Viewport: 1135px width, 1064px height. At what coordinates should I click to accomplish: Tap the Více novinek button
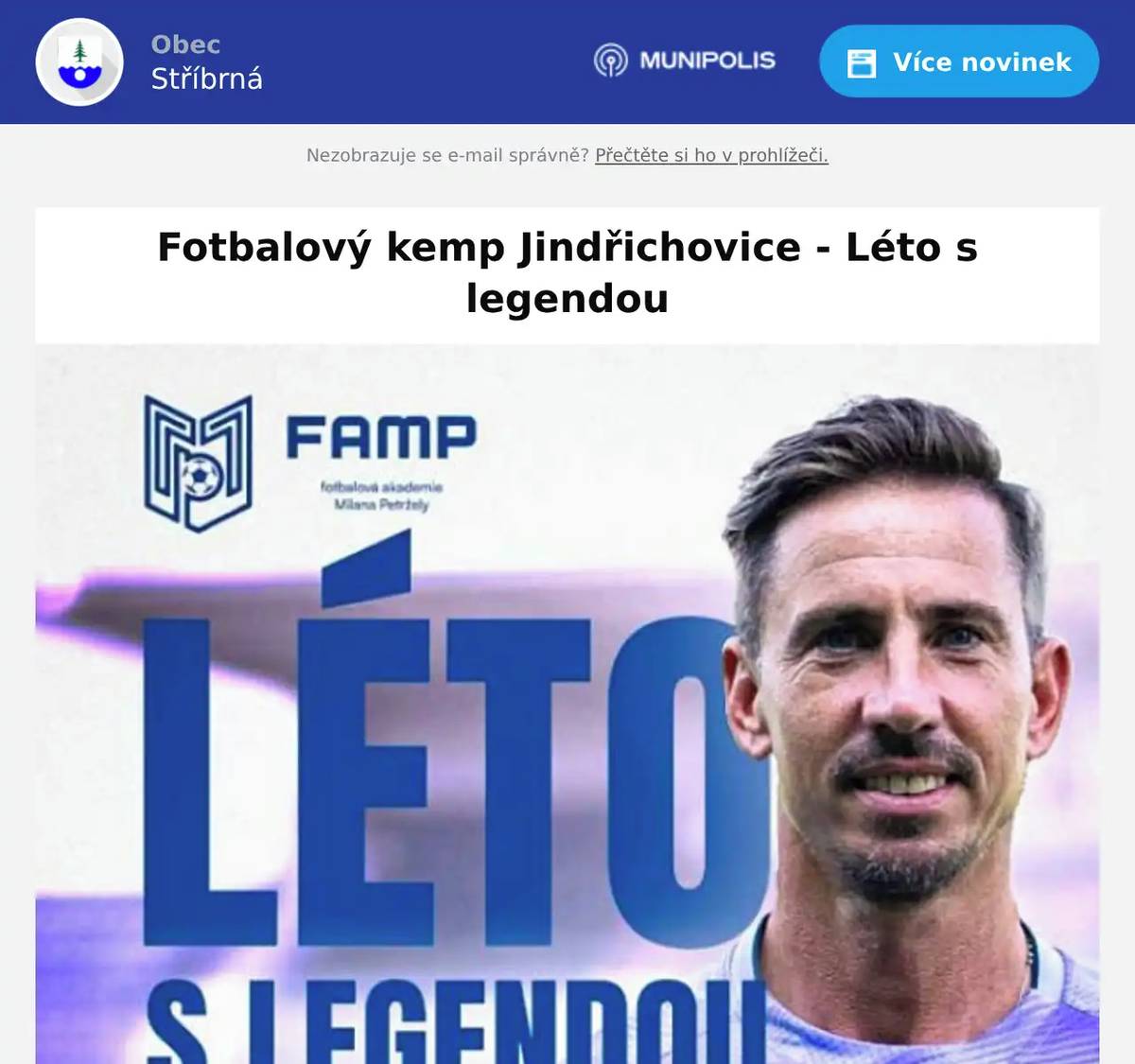pos(958,62)
